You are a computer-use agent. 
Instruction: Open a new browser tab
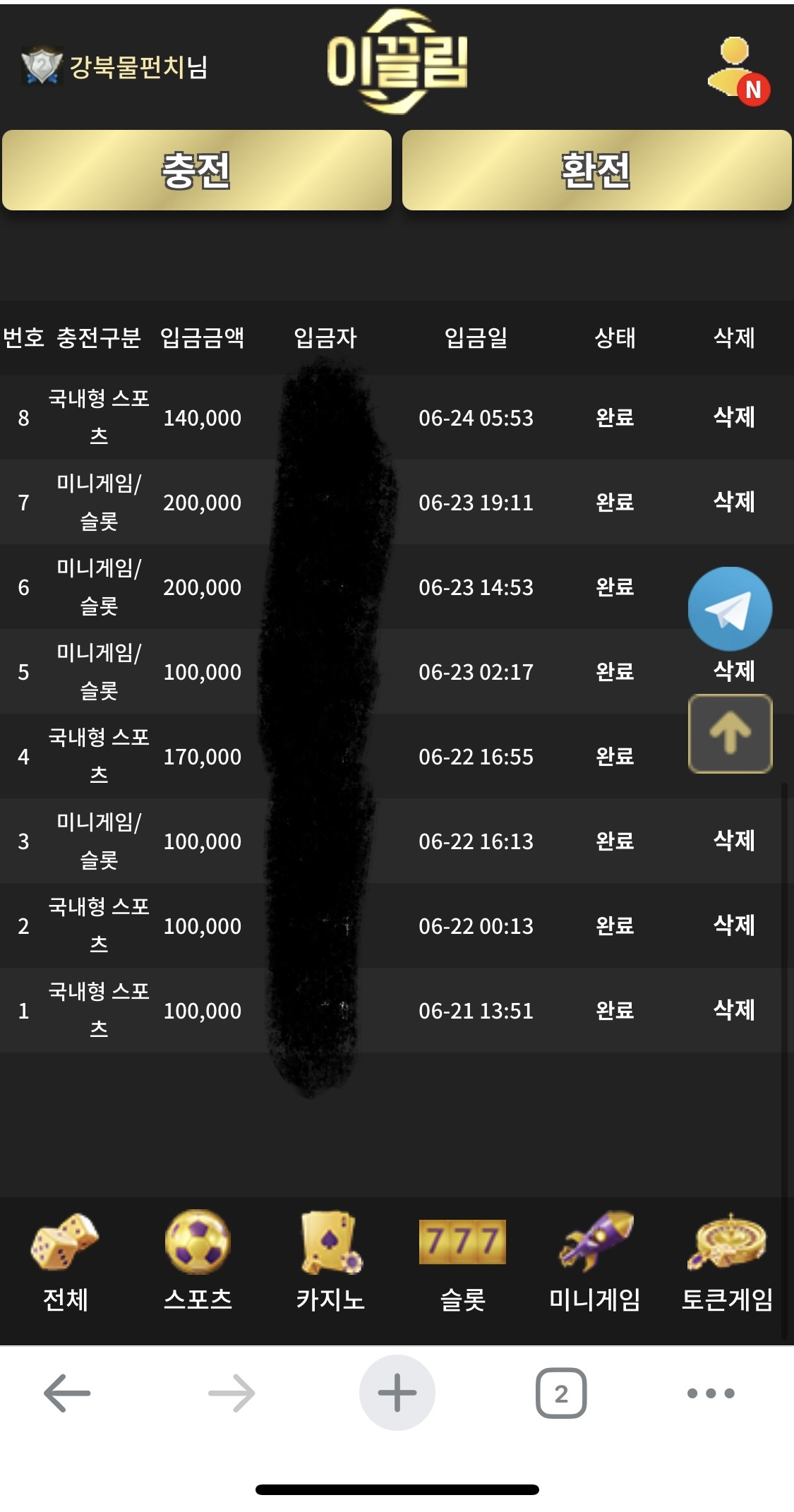pyautogui.click(x=397, y=1393)
